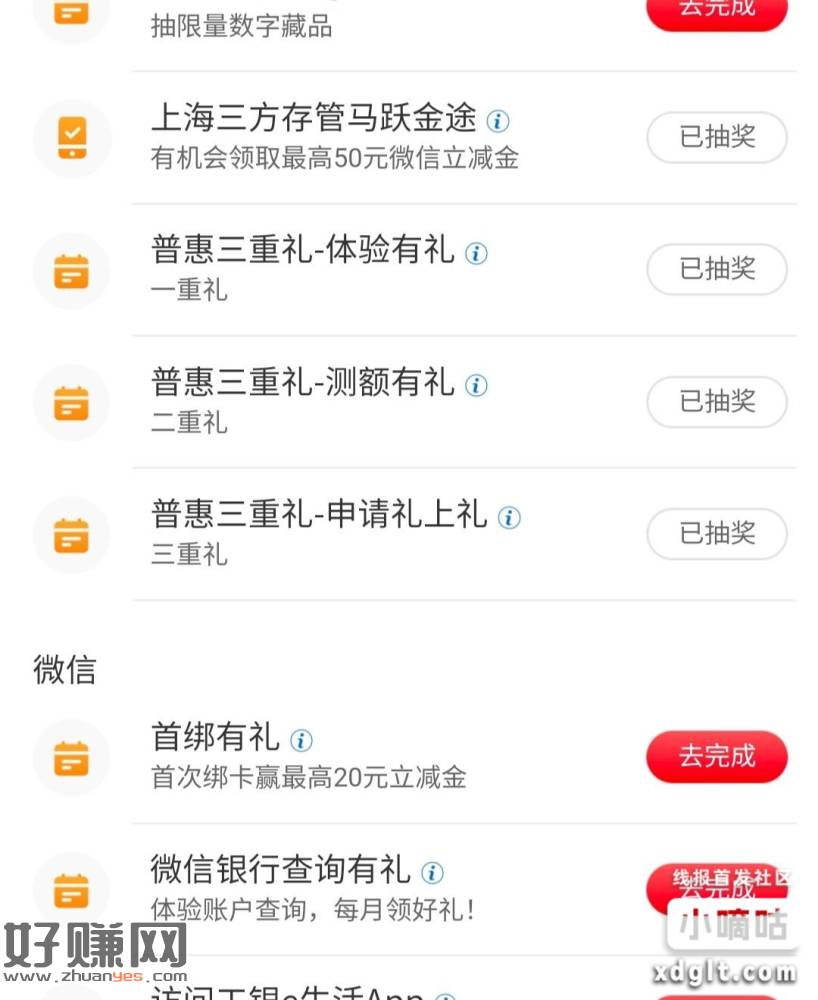Tap 已抽奖 for 普惠三重礼-体验有礼
The image size is (818, 1000).
(717, 269)
